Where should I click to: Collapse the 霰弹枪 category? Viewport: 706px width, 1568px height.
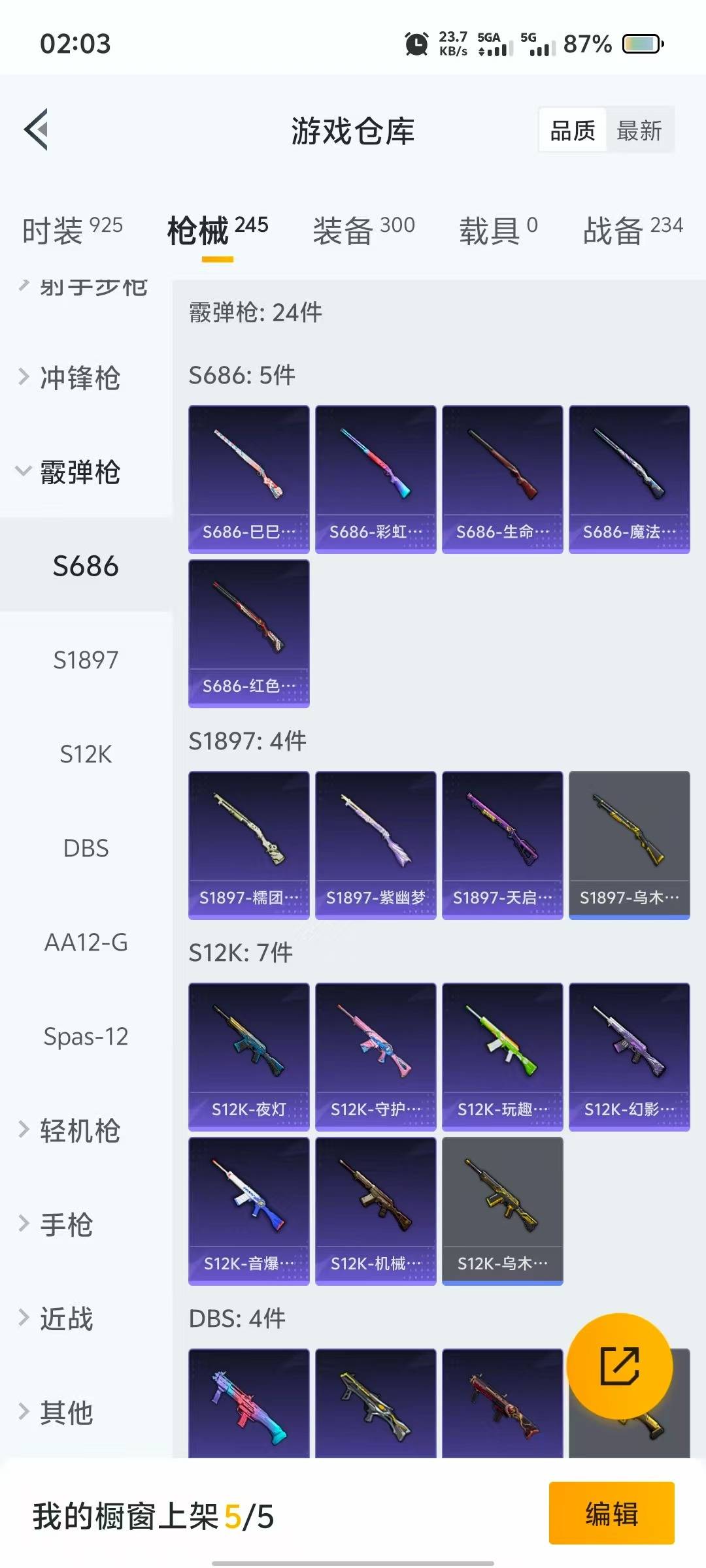click(x=80, y=472)
